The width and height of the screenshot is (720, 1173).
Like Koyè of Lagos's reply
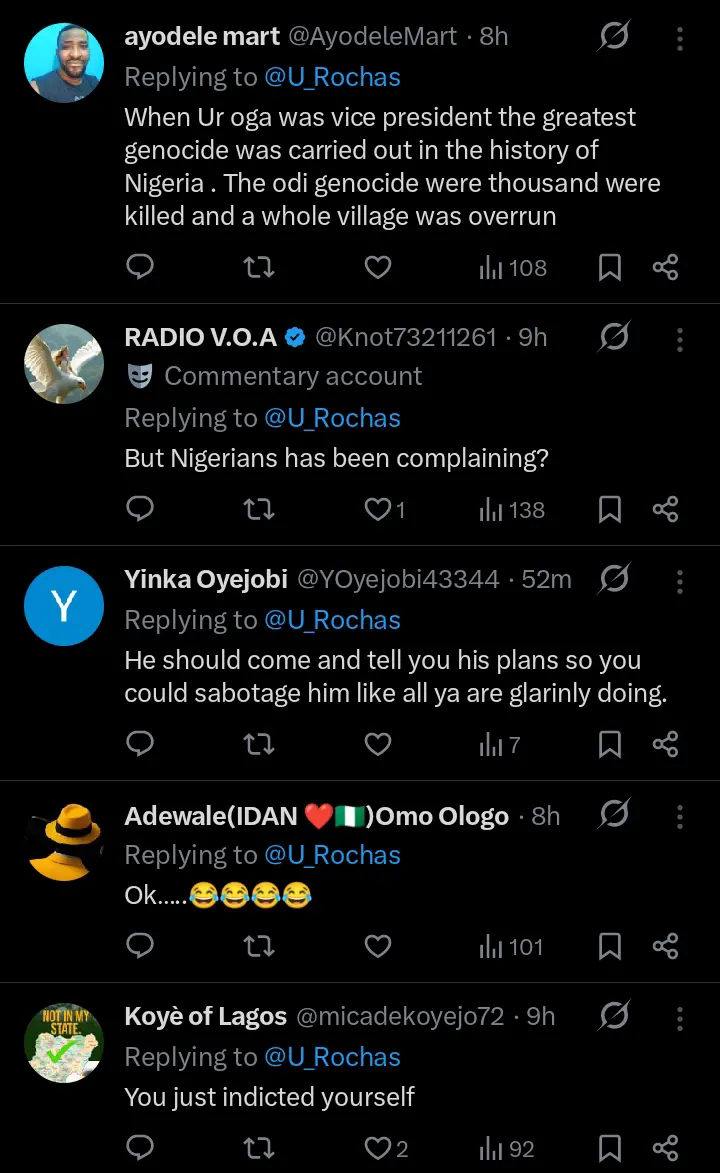tap(377, 1148)
